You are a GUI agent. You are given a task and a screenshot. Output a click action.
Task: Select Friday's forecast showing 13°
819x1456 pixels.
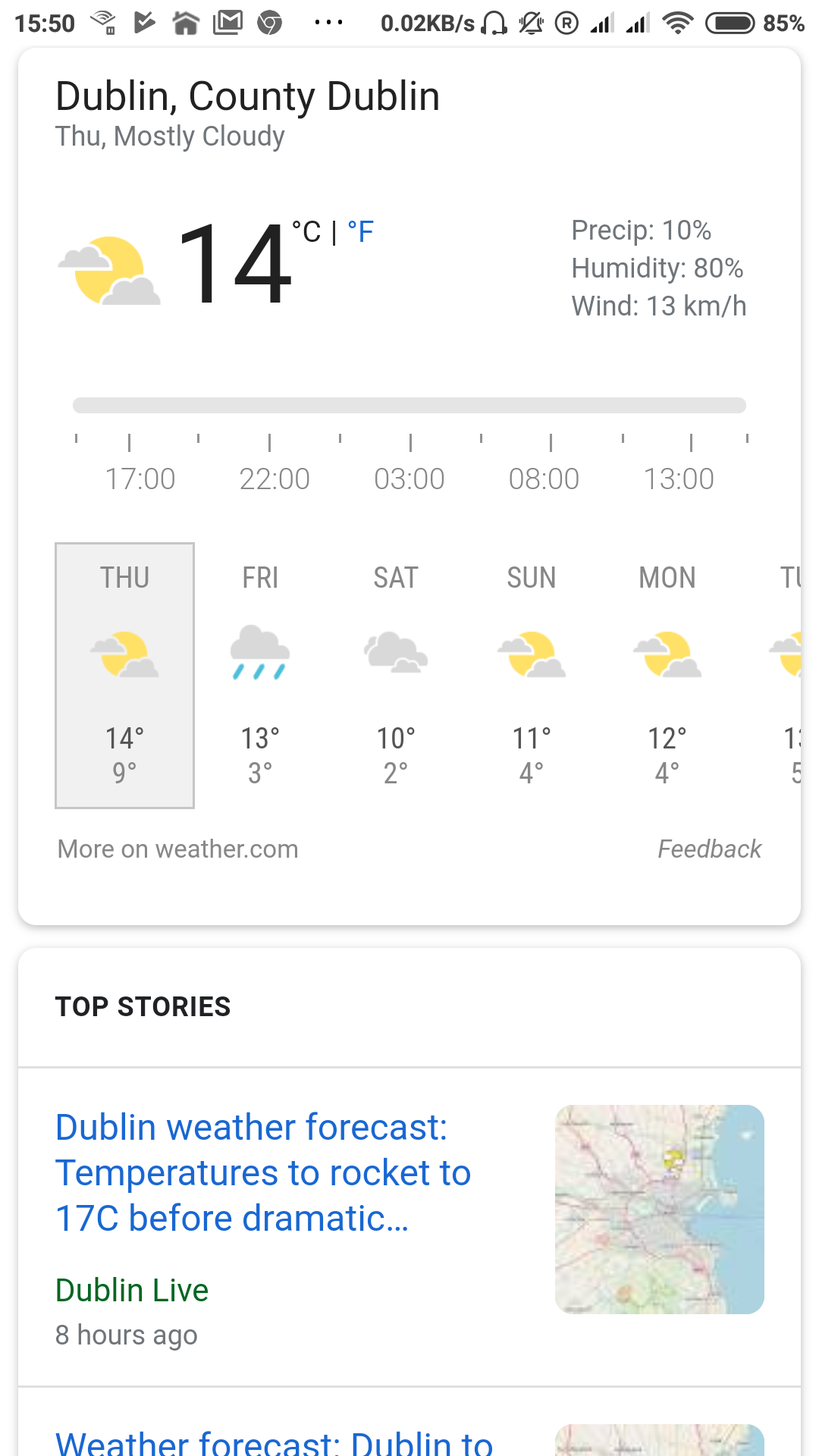point(260,676)
